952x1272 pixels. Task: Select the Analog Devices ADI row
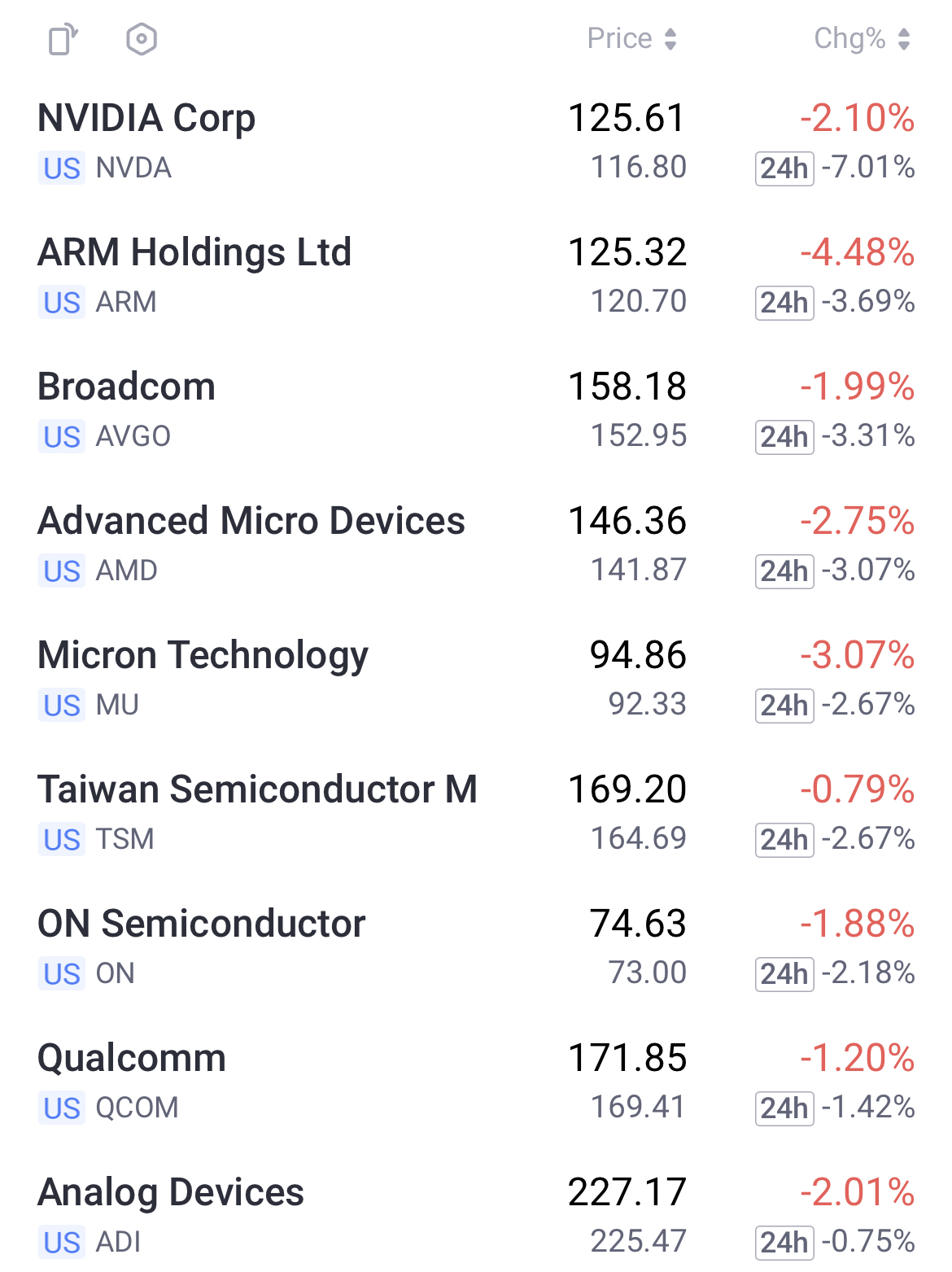(x=171, y=1193)
